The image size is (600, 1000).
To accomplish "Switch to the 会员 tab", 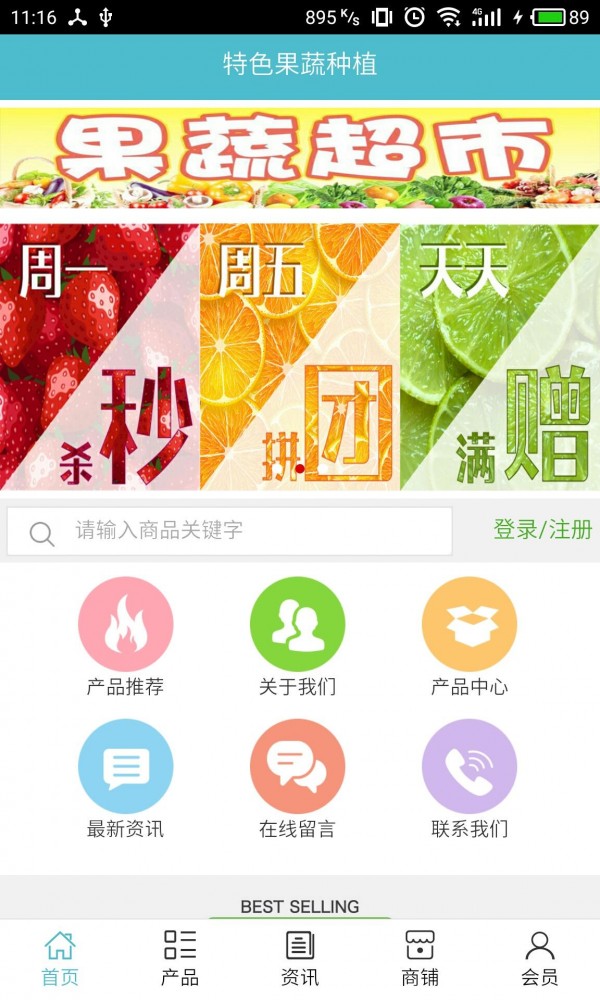I will click(540, 958).
